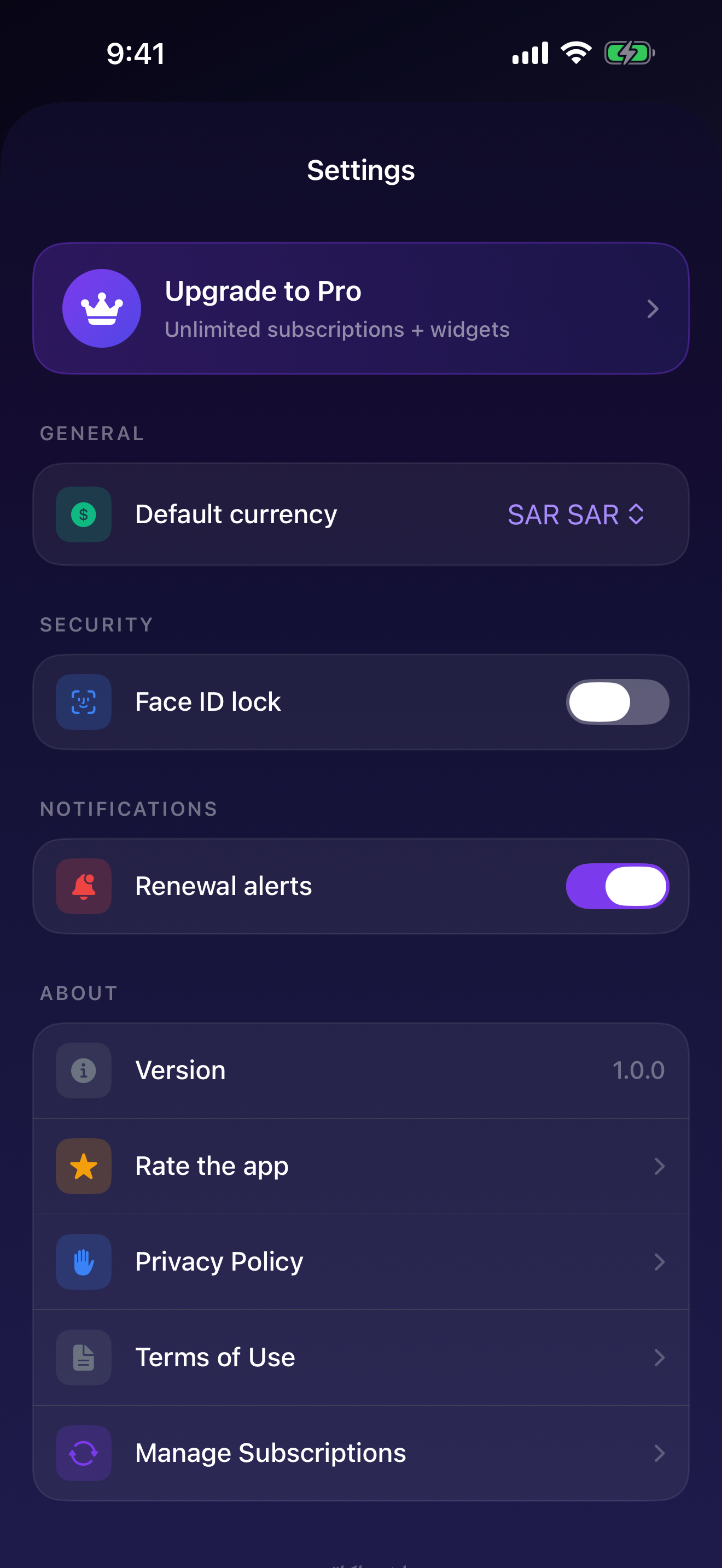Tap the Version 1.0.0 row
This screenshot has width=722, height=1568.
[x=361, y=1070]
